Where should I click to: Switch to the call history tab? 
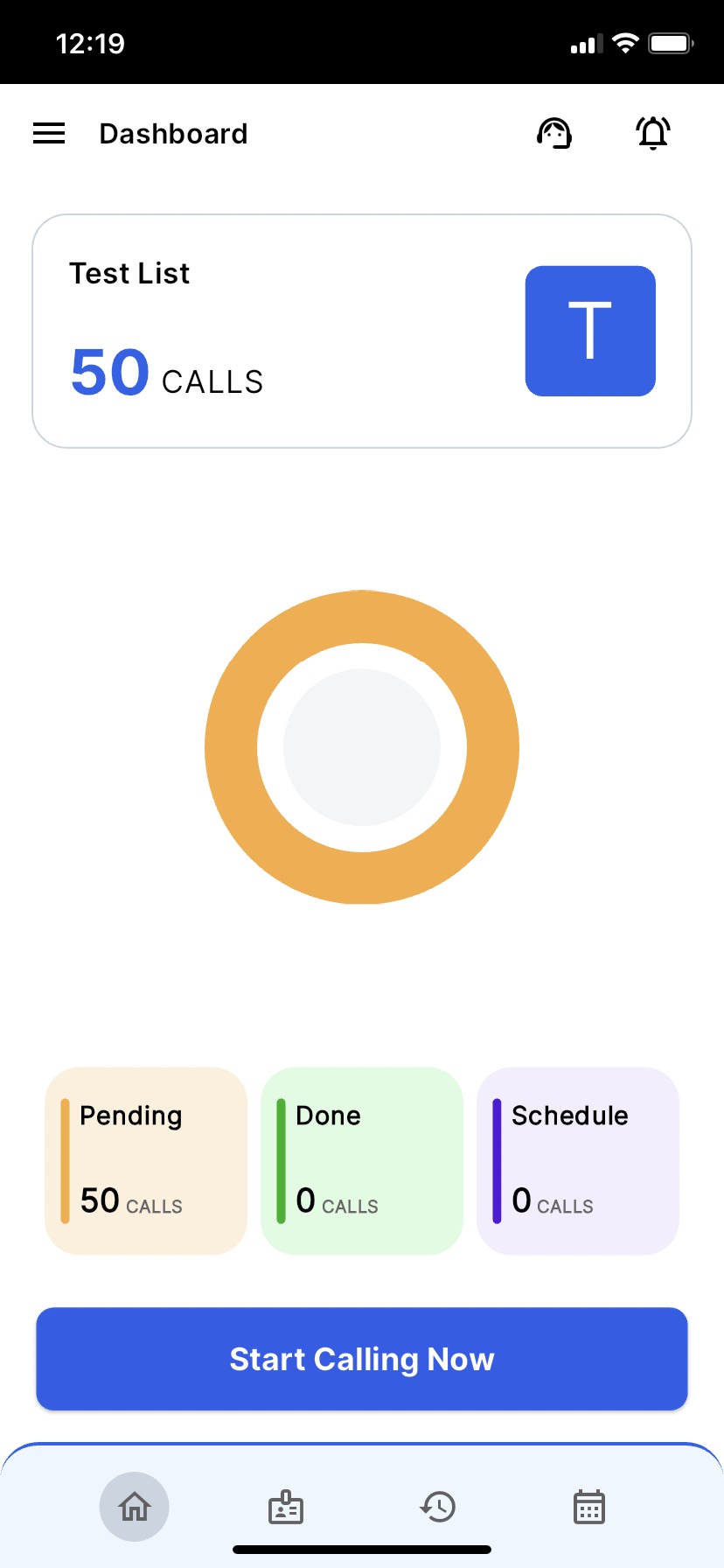[438, 1507]
